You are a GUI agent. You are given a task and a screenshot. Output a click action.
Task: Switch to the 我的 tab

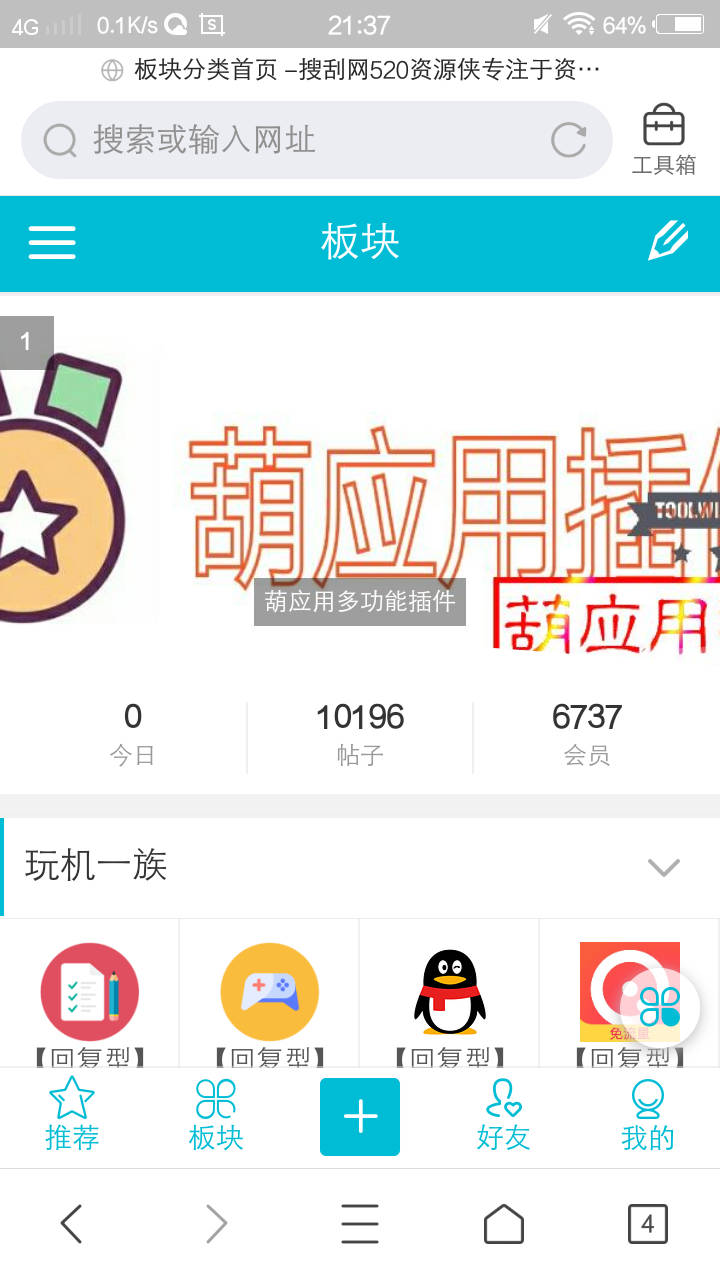point(648,1116)
